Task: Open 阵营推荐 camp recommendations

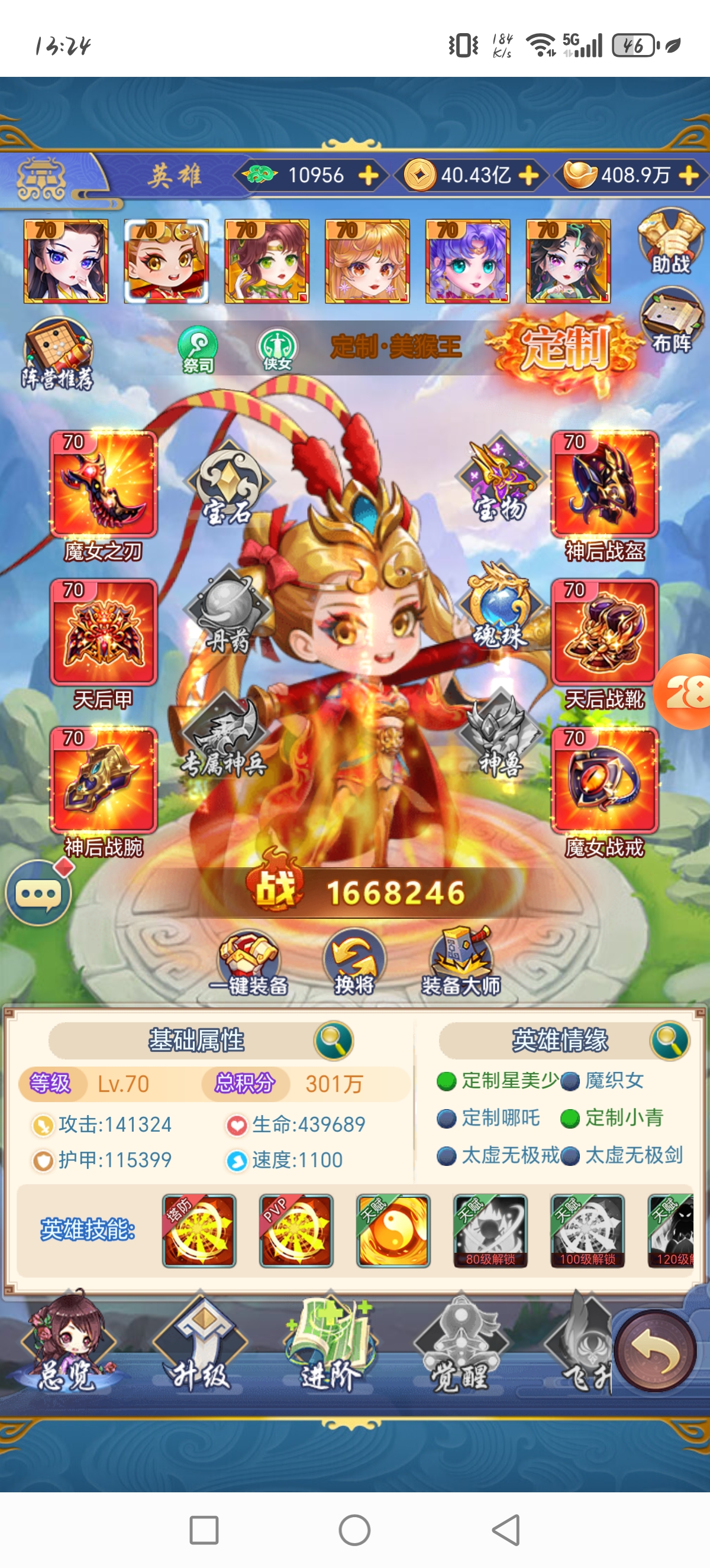Action: coord(58,354)
